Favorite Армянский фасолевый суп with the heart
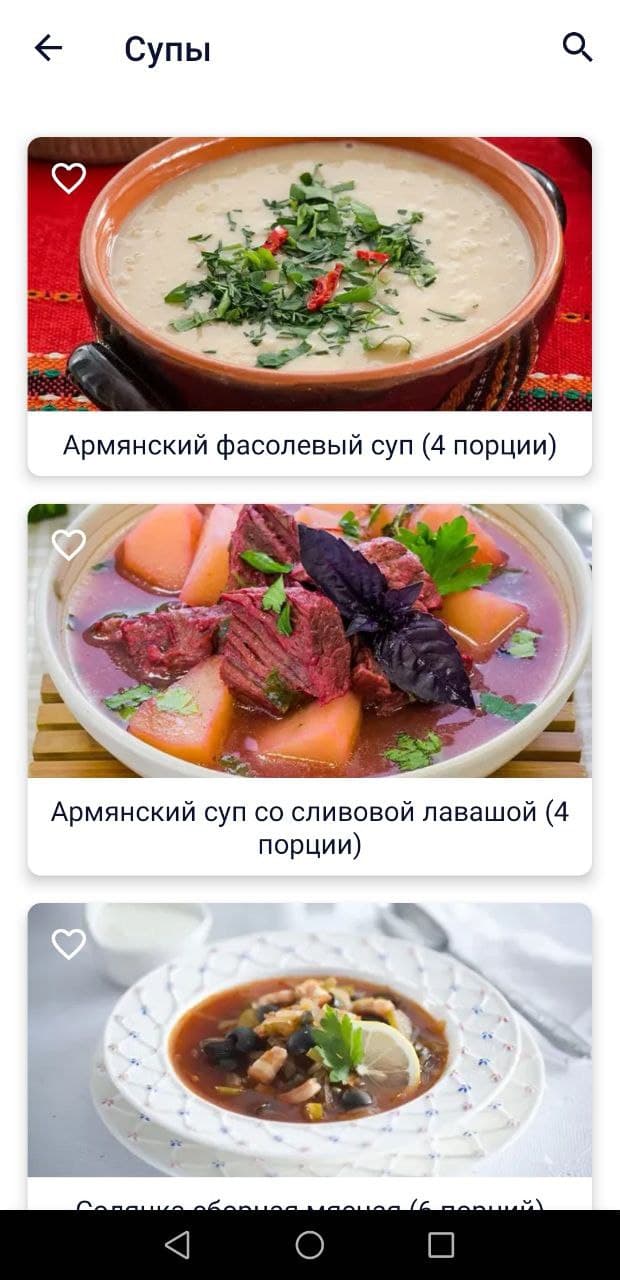620x1280 pixels. 69,178
